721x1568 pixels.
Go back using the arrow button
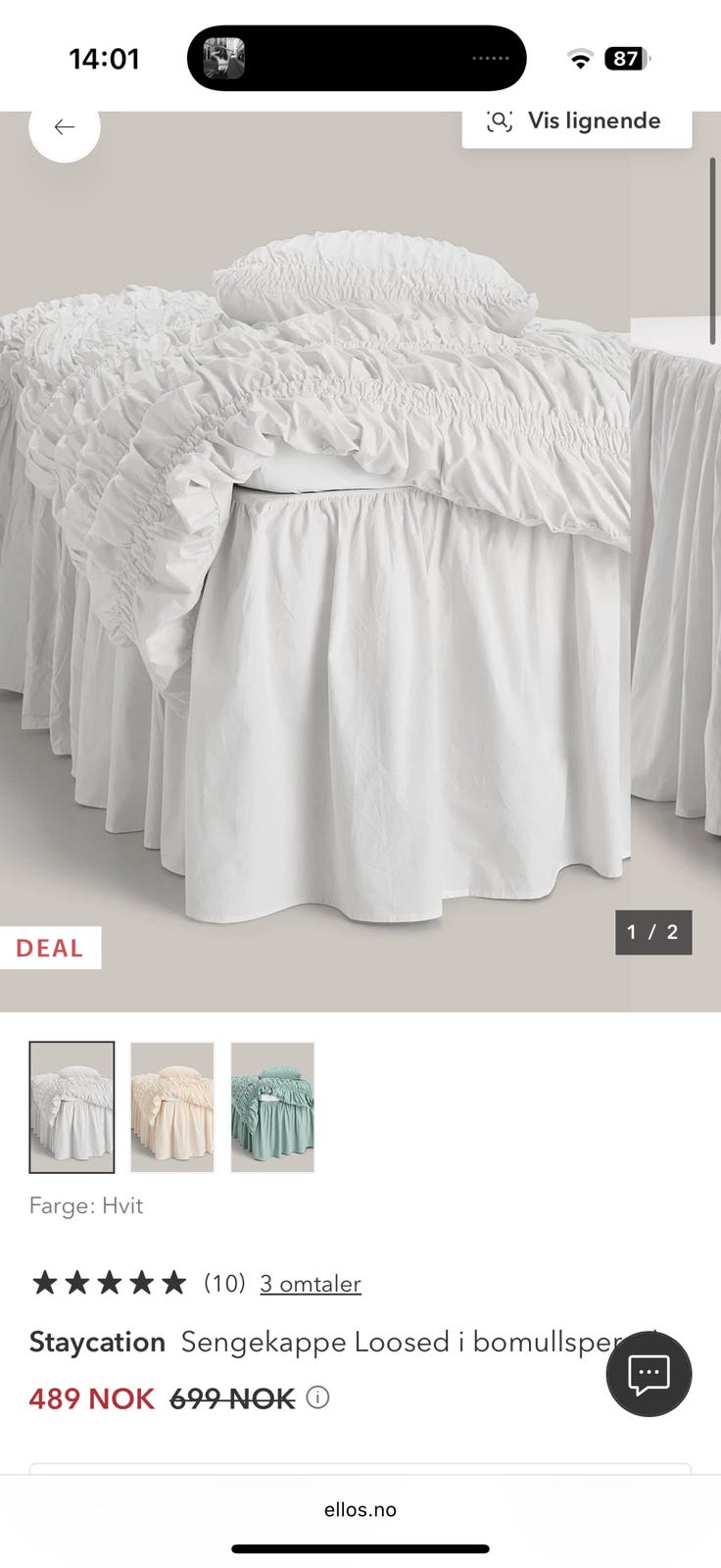click(65, 127)
